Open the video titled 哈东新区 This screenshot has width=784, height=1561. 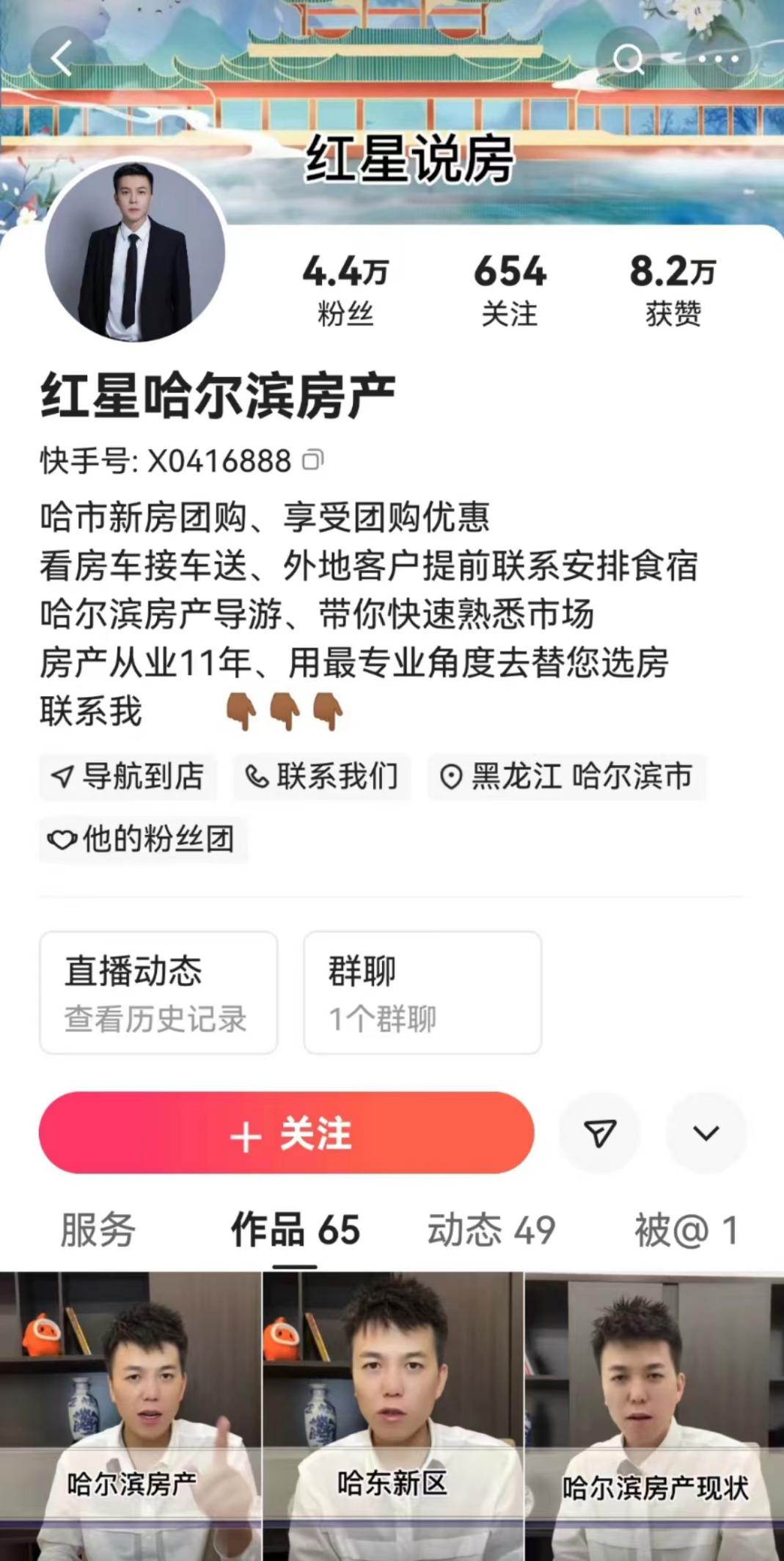392,1416
